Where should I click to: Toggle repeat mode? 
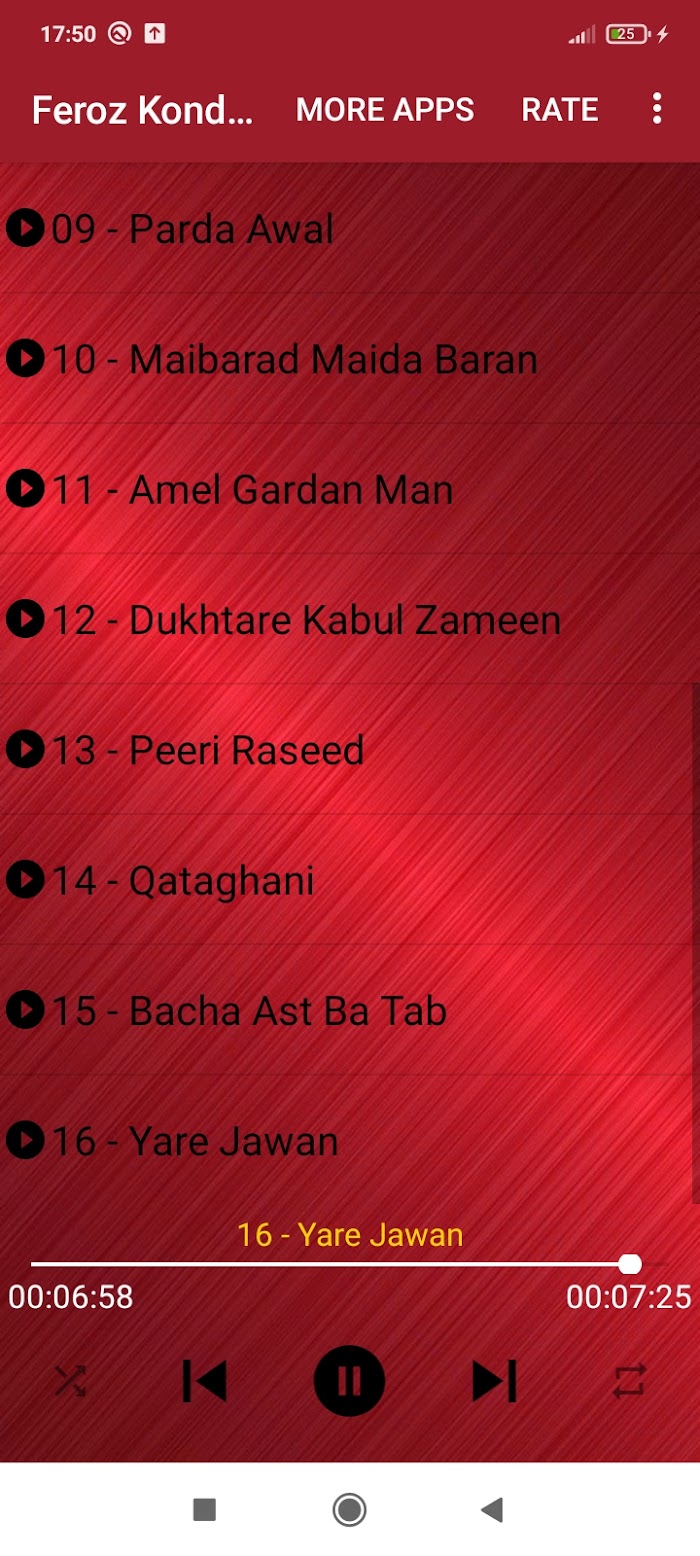coord(629,1381)
